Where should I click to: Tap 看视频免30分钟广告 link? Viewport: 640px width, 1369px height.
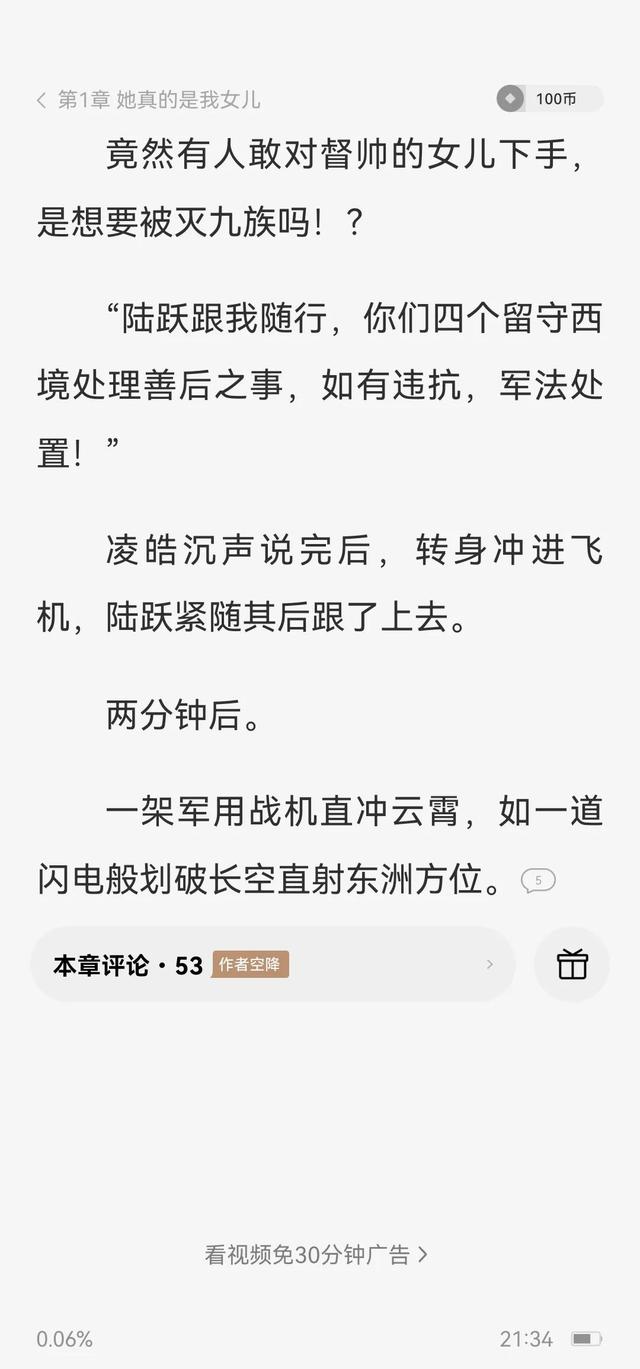coord(316,1254)
